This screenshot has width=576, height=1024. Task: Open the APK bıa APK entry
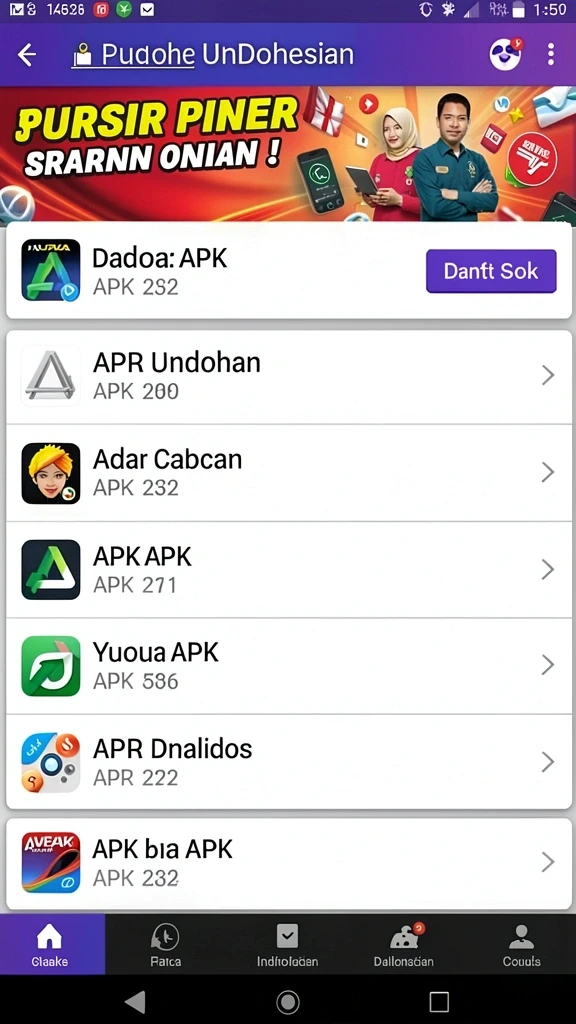(289, 863)
